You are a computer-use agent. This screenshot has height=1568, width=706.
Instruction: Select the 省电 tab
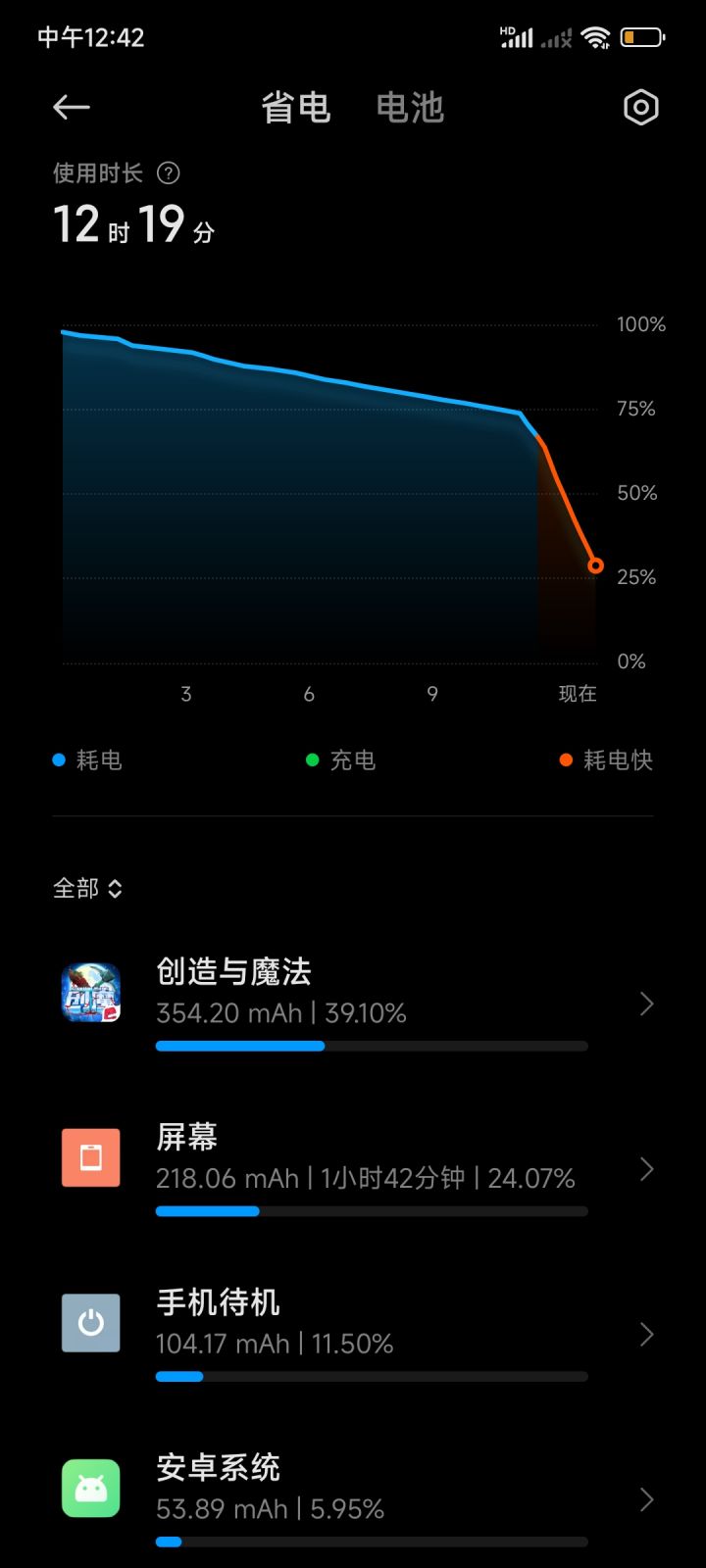(295, 108)
